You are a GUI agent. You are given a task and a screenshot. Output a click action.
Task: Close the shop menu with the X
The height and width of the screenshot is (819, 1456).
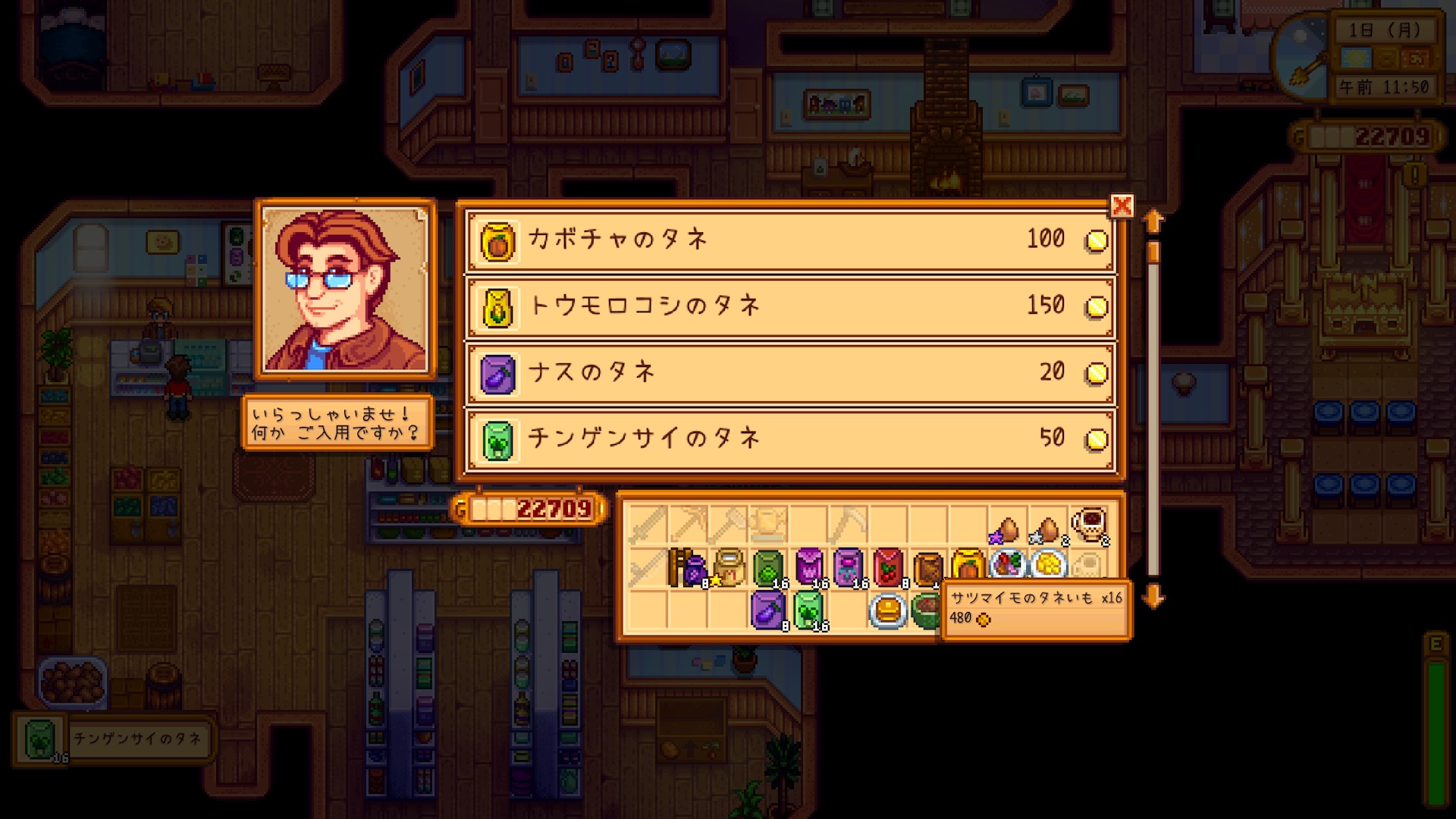tap(1122, 206)
